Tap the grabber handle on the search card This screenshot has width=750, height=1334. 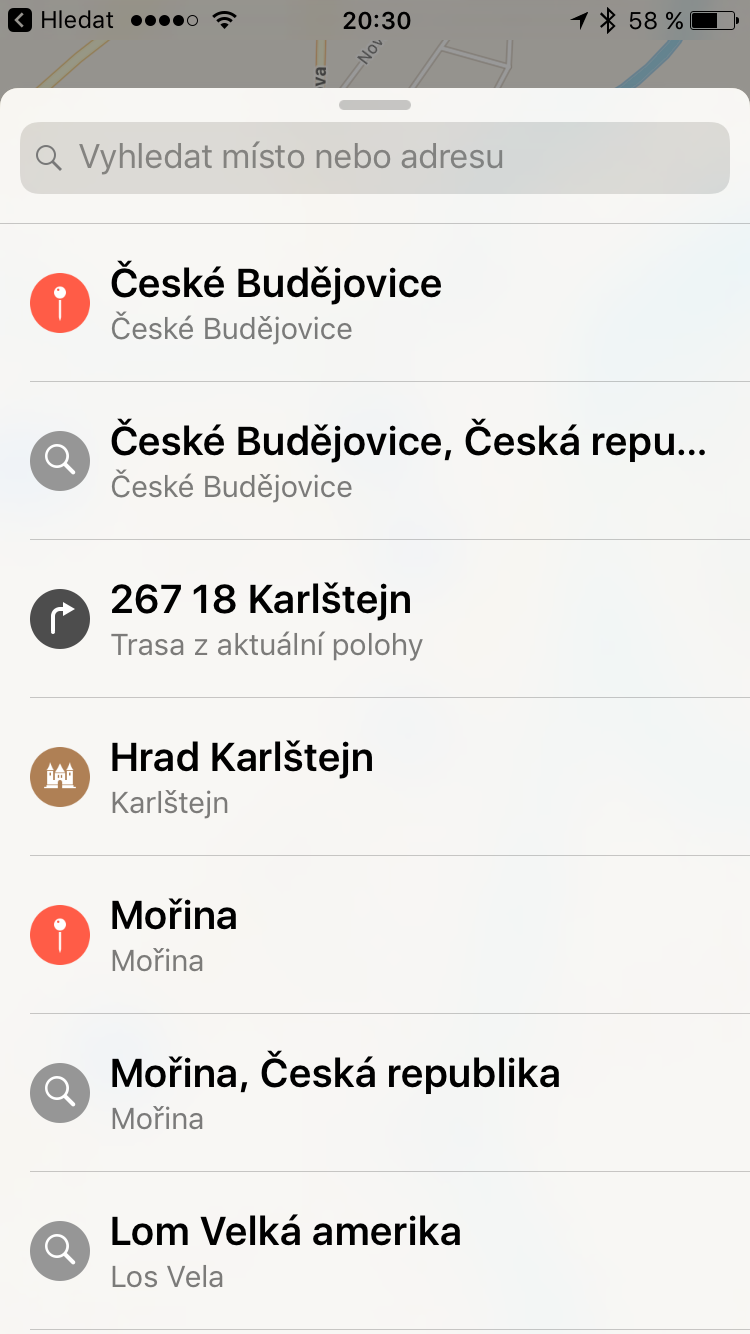375,105
